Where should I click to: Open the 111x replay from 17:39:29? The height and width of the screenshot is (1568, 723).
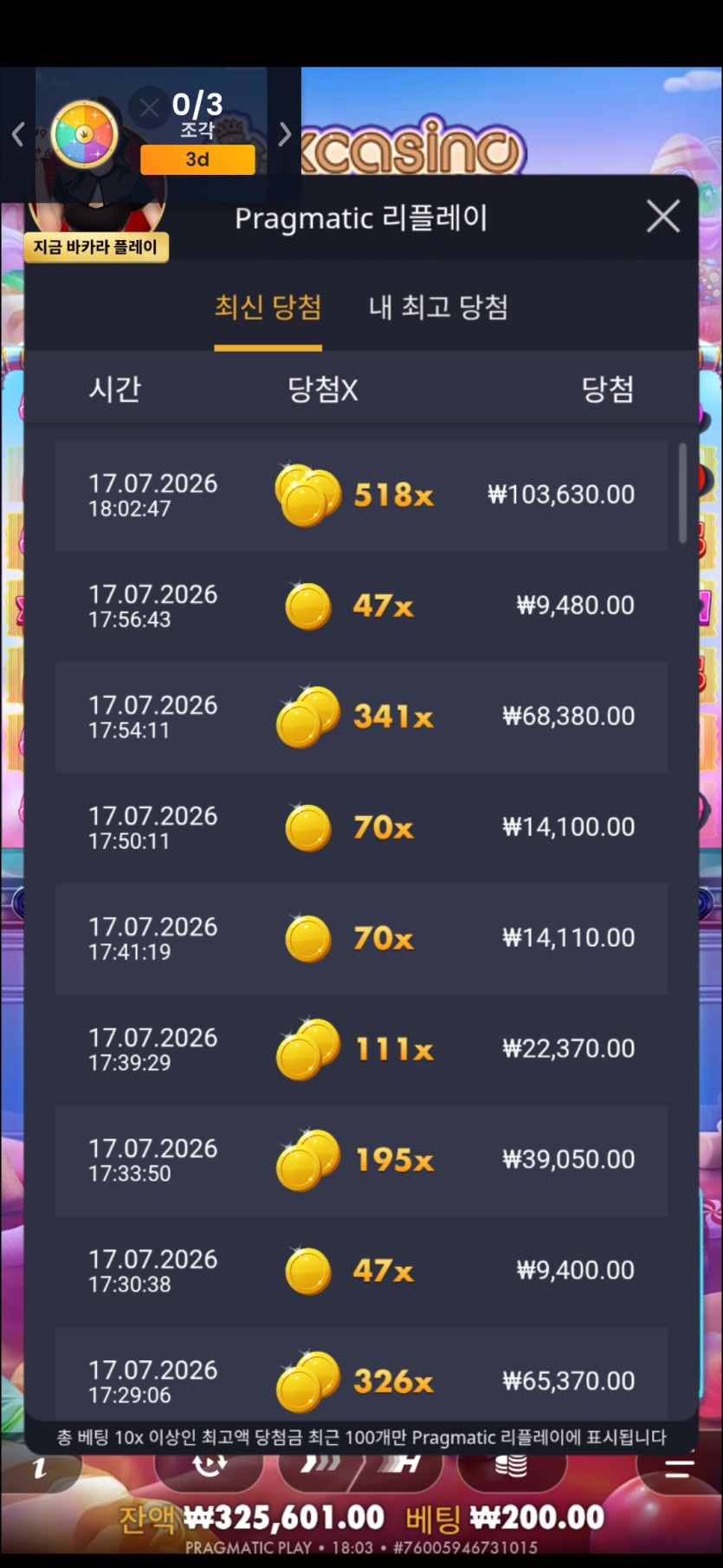(x=361, y=1050)
